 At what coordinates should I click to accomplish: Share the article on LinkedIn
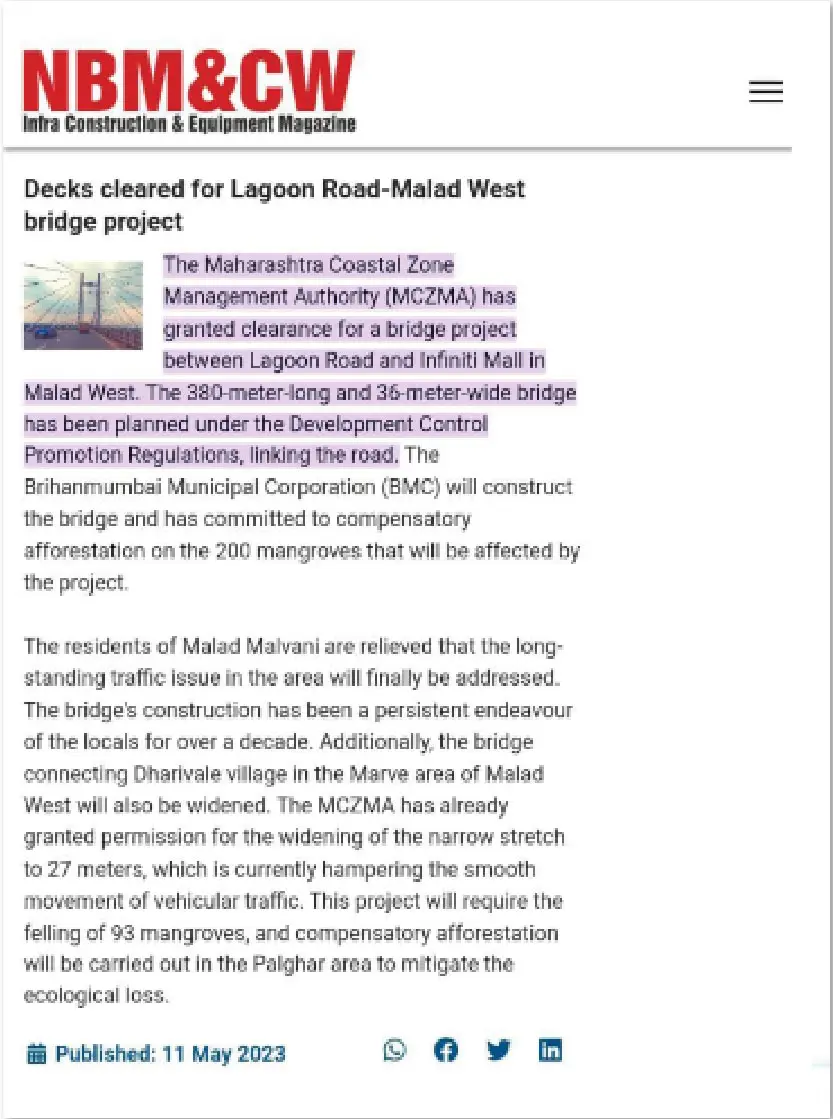[x=550, y=1050]
